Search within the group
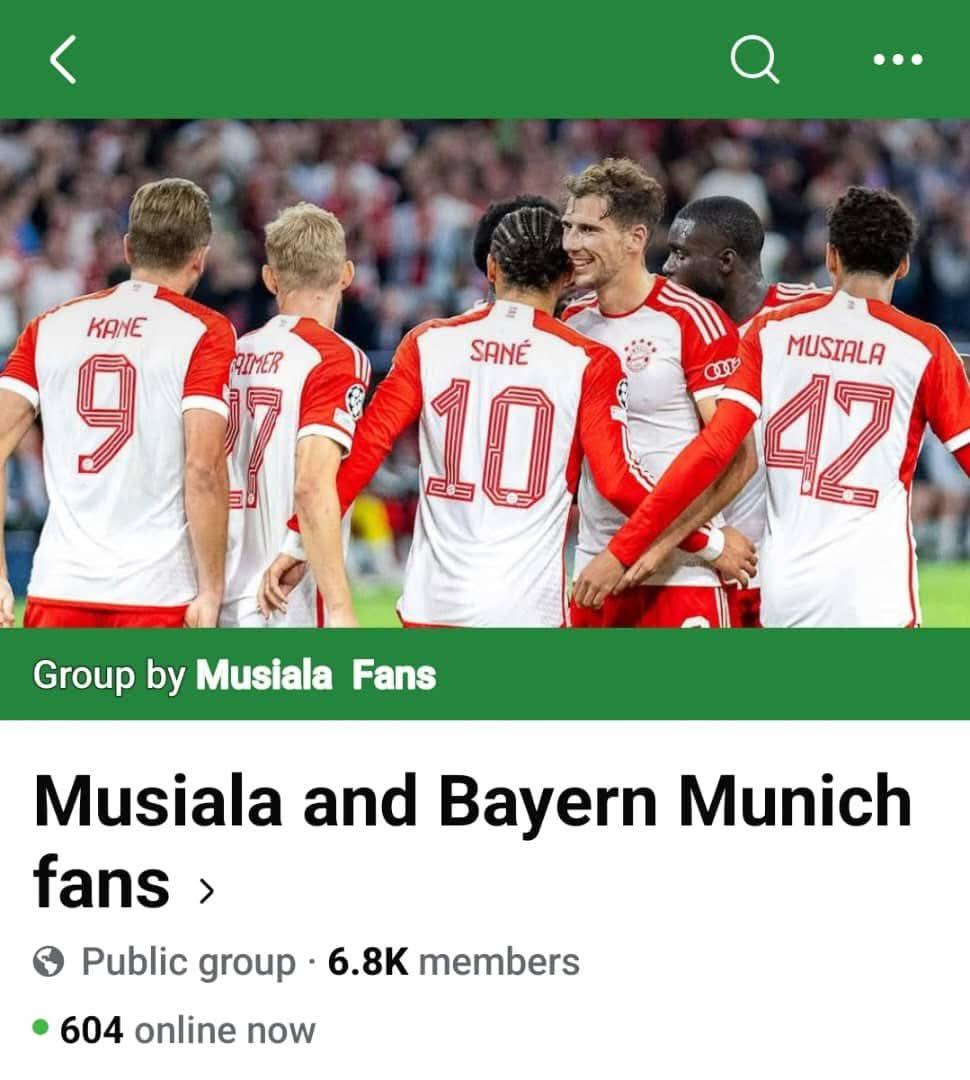 tap(753, 60)
